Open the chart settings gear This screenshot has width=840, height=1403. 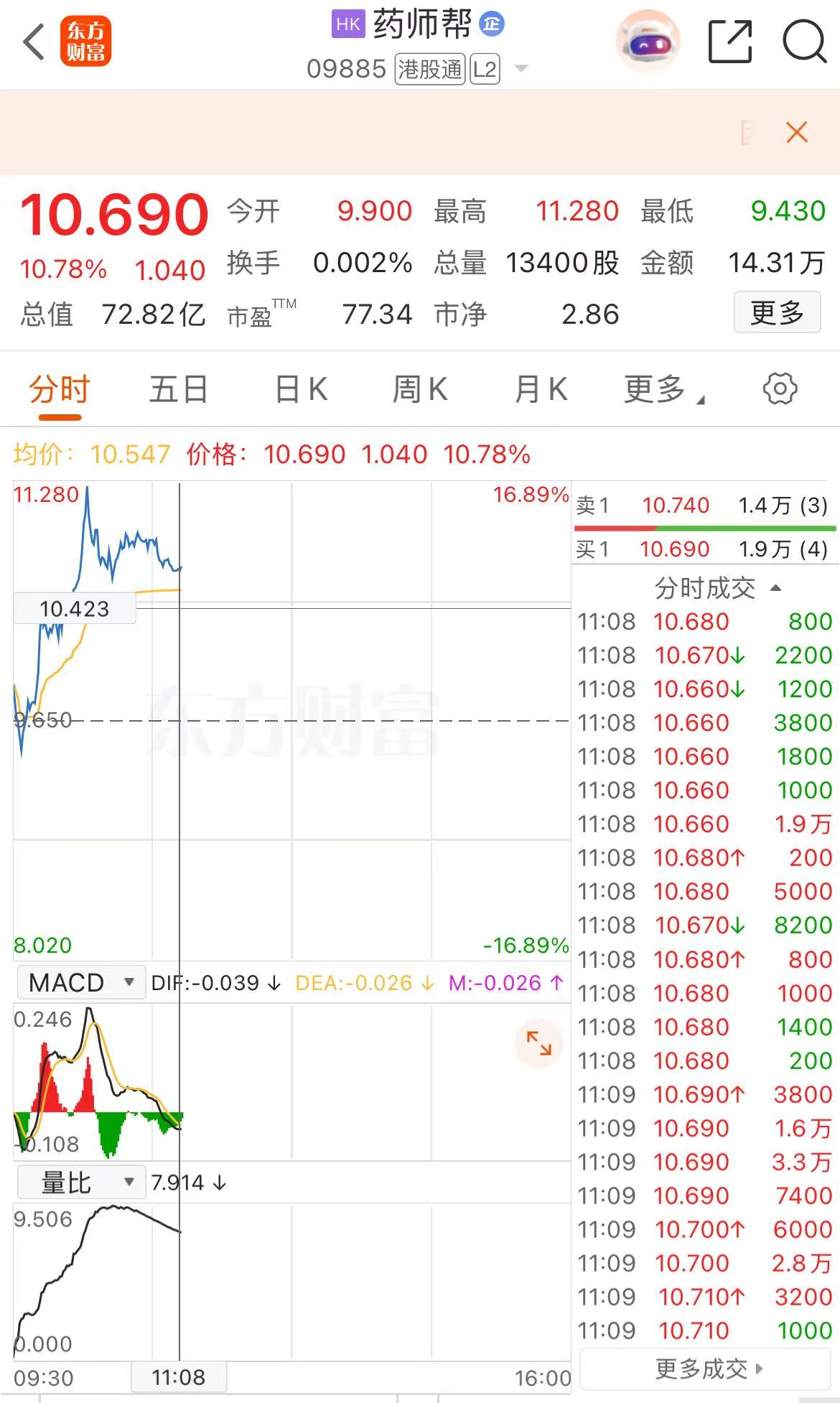(780, 389)
